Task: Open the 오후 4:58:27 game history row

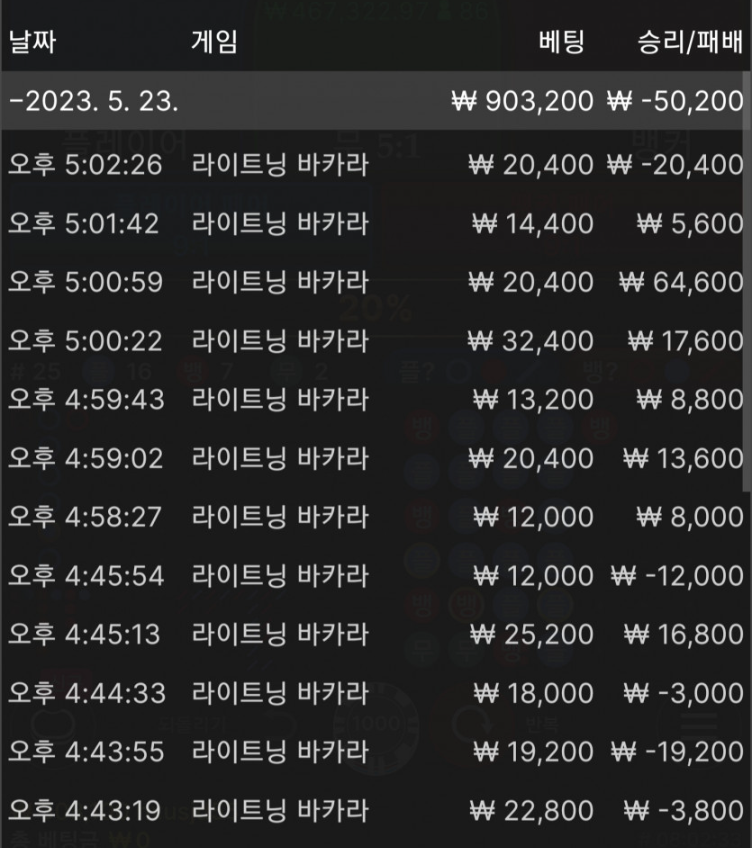Action: point(375,517)
